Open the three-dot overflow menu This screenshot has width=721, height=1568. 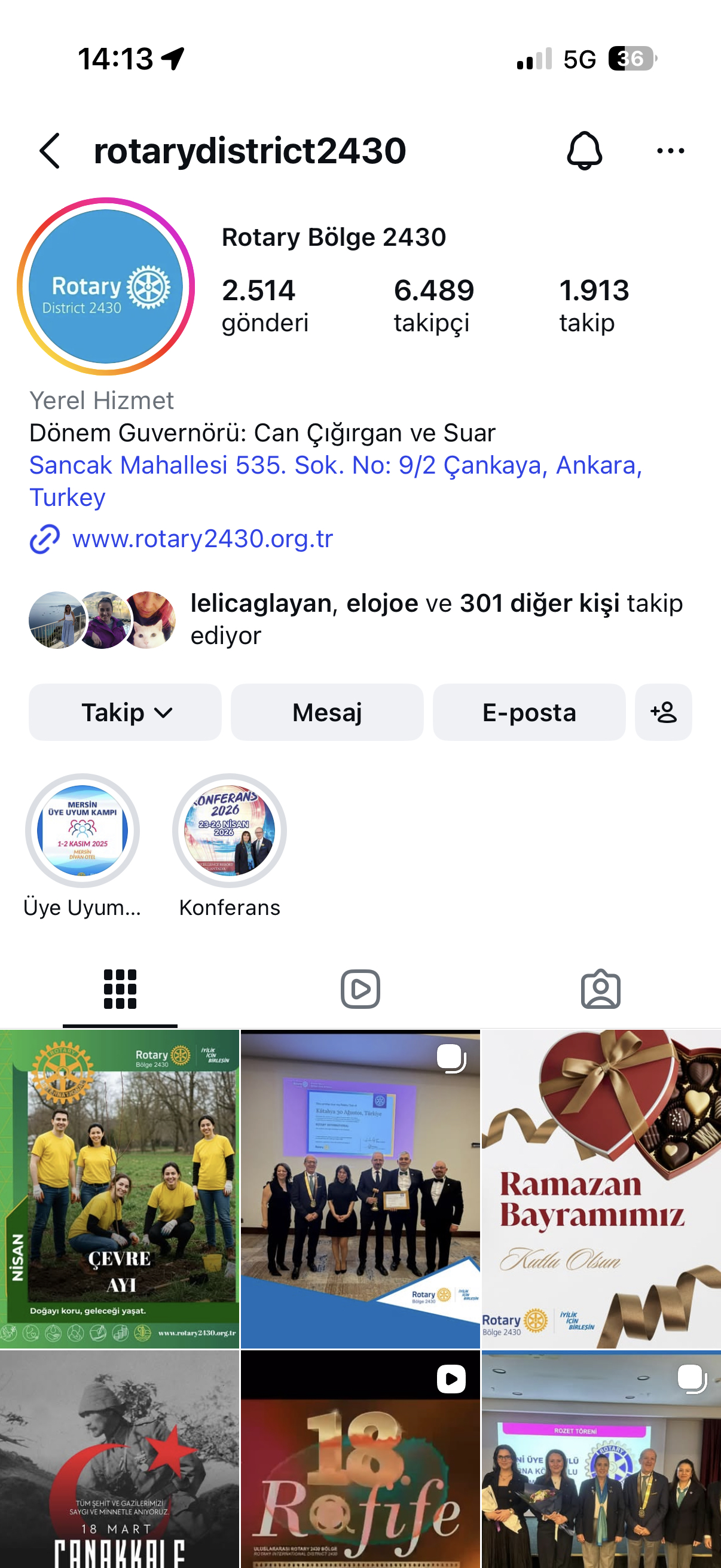pos(671,150)
